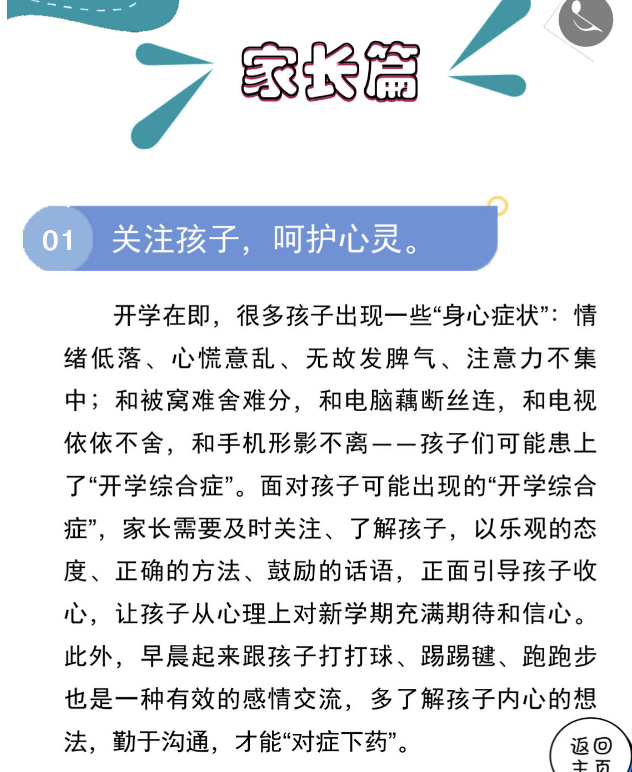Viewport: 632px width, 772px height.
Task: Tap the 返回主页 button
Action: tap(592, 752)
